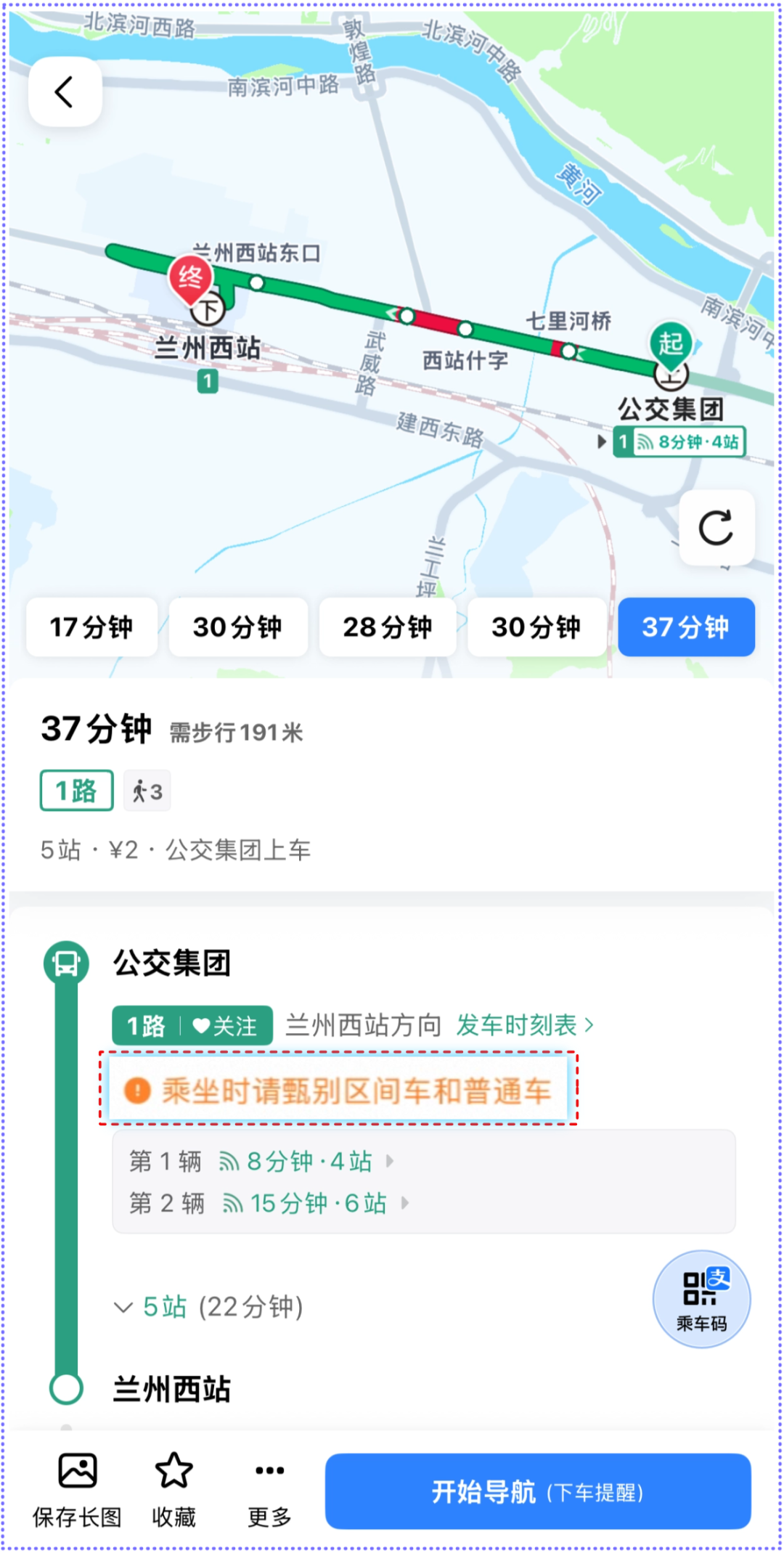Open the 乘车码 ride QR code
The image size is (784, 1553).
click(x=701, y=1300)
